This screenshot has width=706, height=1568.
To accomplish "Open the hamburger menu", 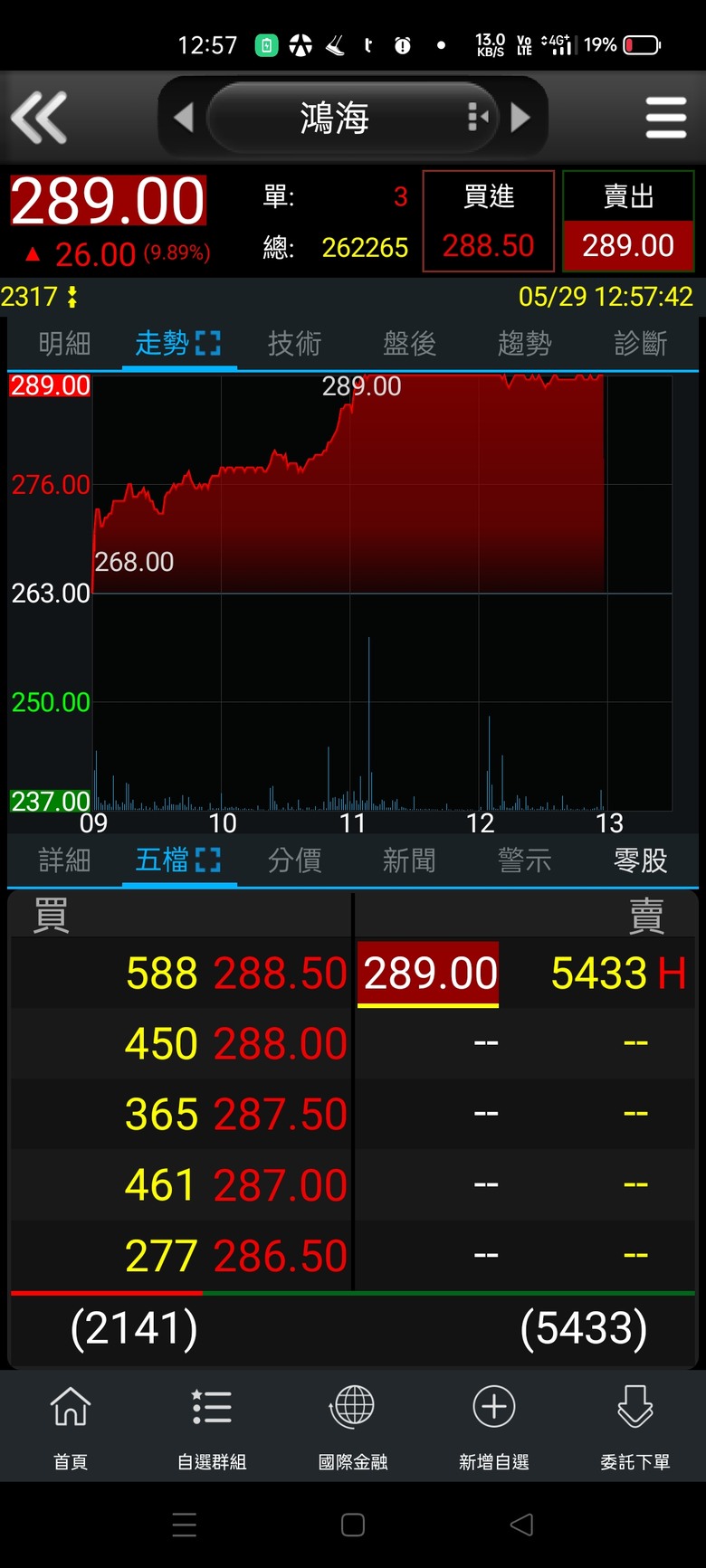I will tap(666, 118).
